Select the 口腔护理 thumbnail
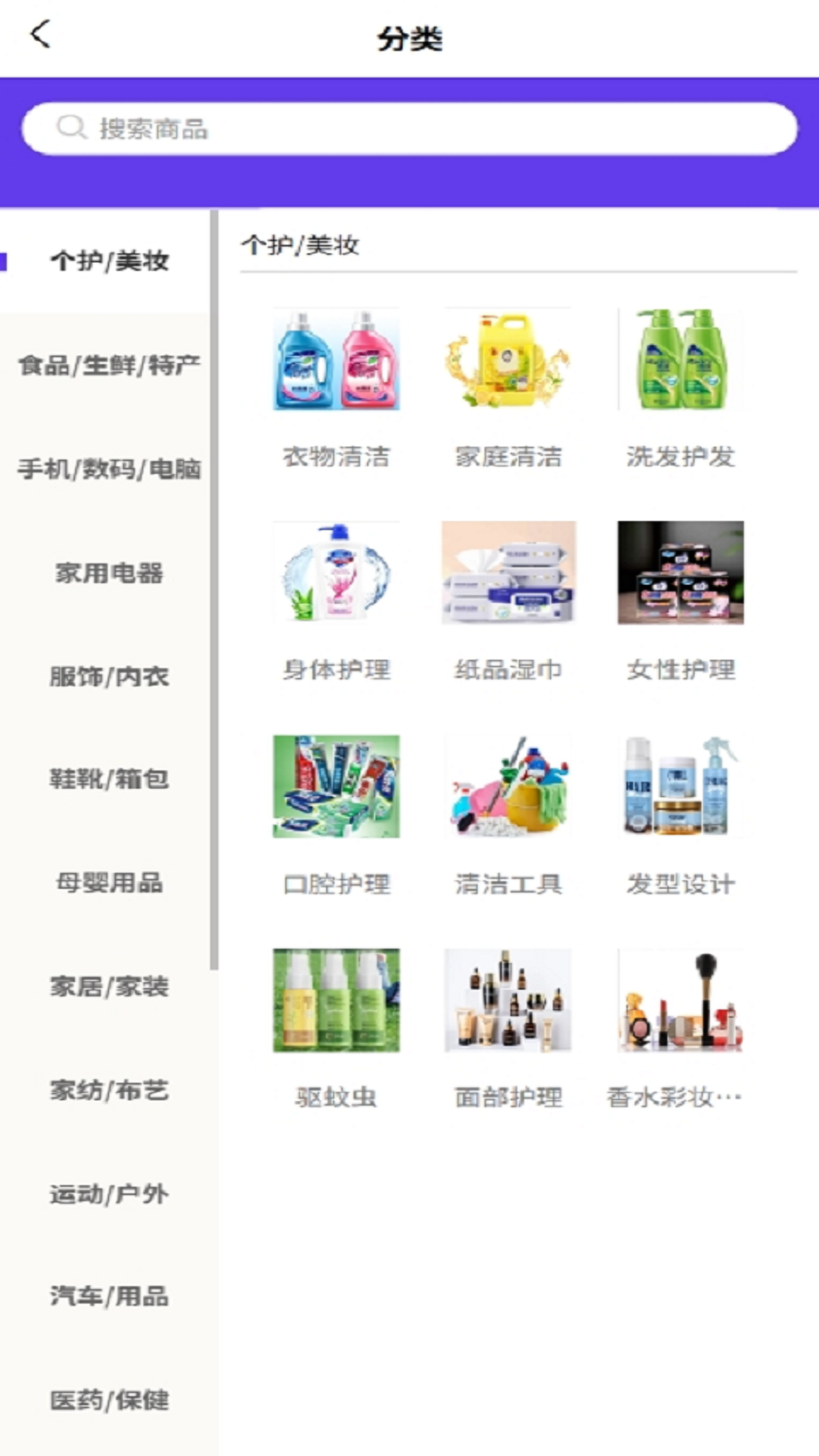Viewport: 819px width, 1456px height. tap(337, 787)
